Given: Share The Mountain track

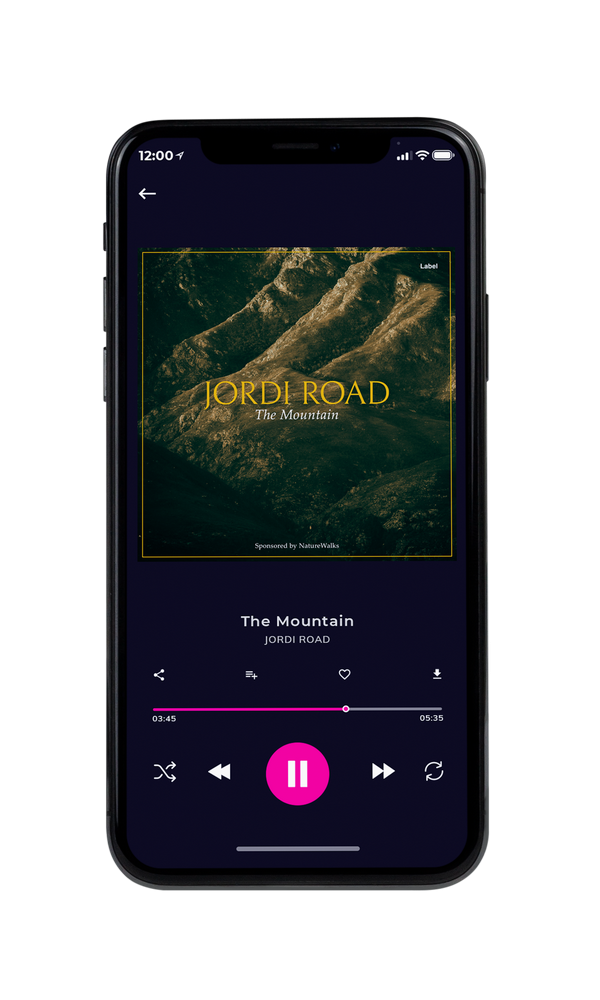Looking at the screenshot, I should point(159,675).
